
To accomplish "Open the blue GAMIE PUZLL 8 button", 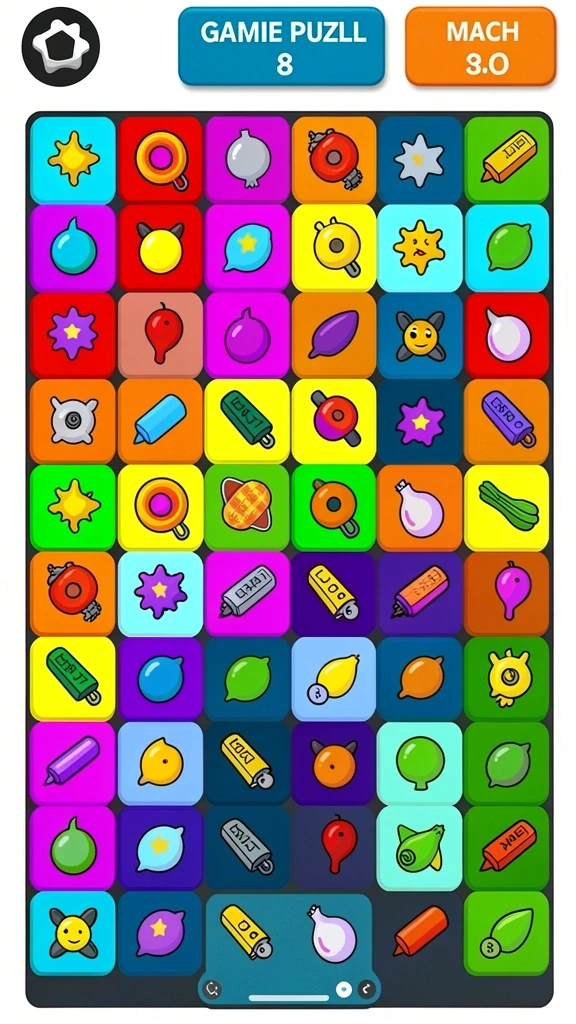I will (281, 46).
